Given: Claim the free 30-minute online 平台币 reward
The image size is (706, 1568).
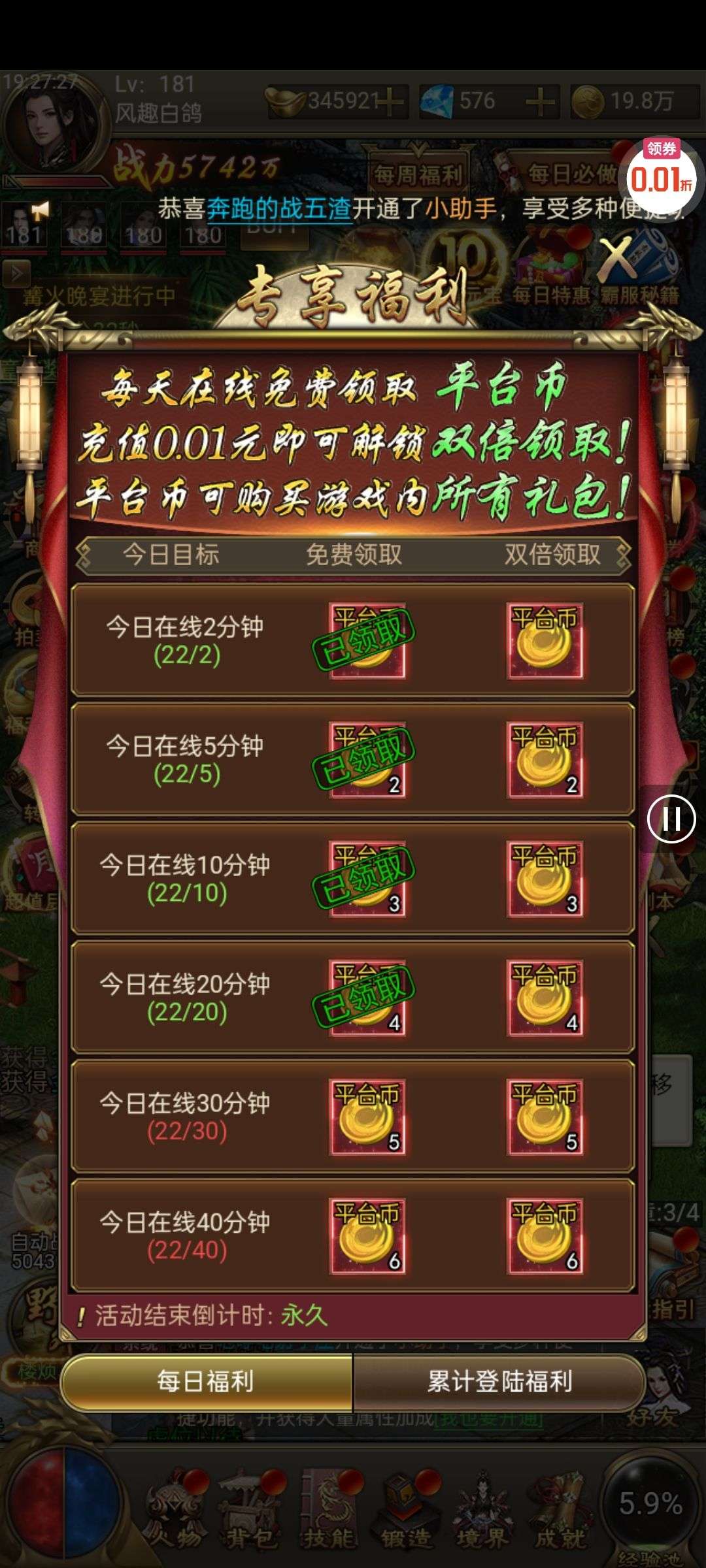Looking at the screenshot, I should (x=367, y=1117).
